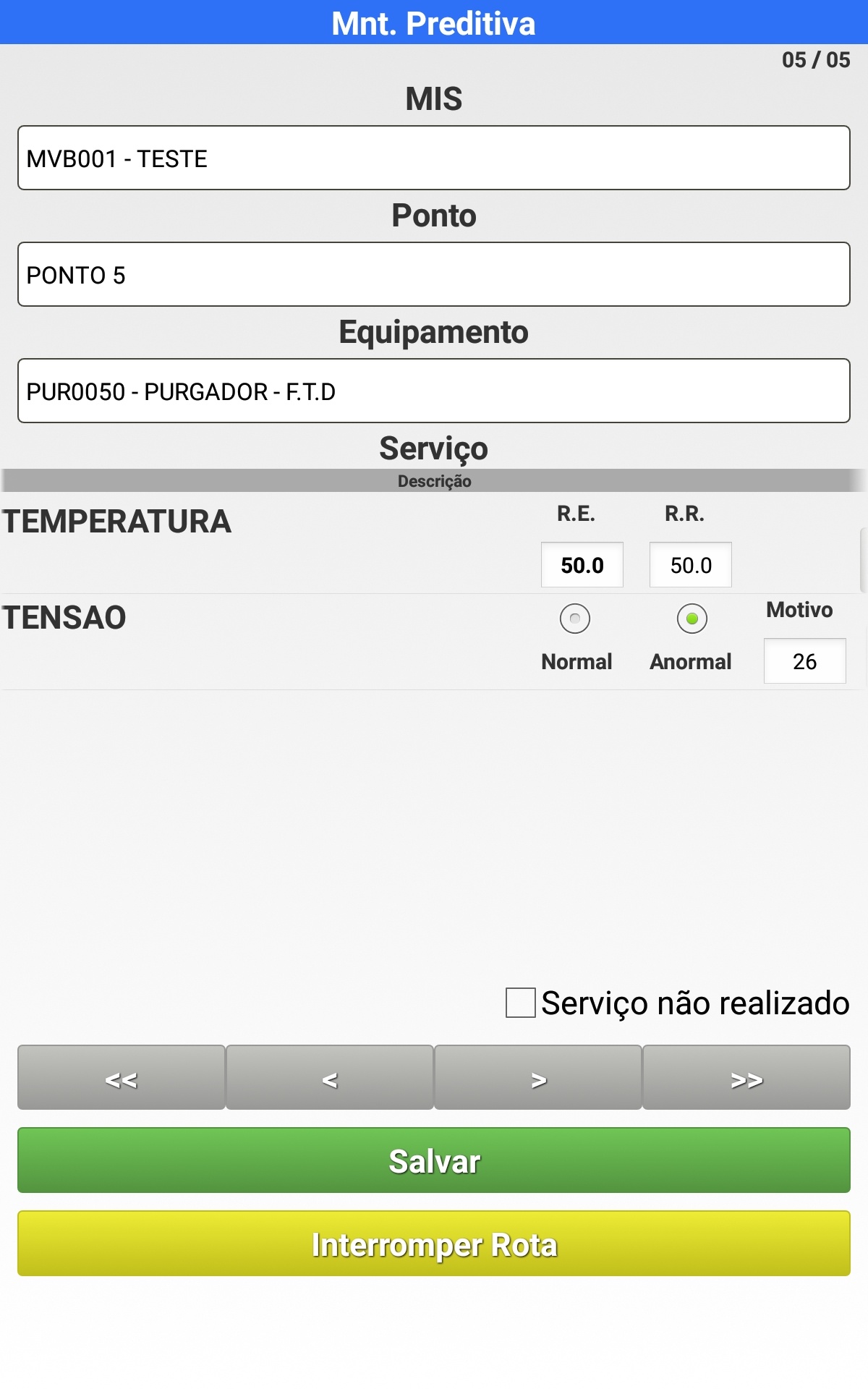The width and height of the screenshot is (868, 1389).
Task: Go to the next record with >
Action: 538,1077
